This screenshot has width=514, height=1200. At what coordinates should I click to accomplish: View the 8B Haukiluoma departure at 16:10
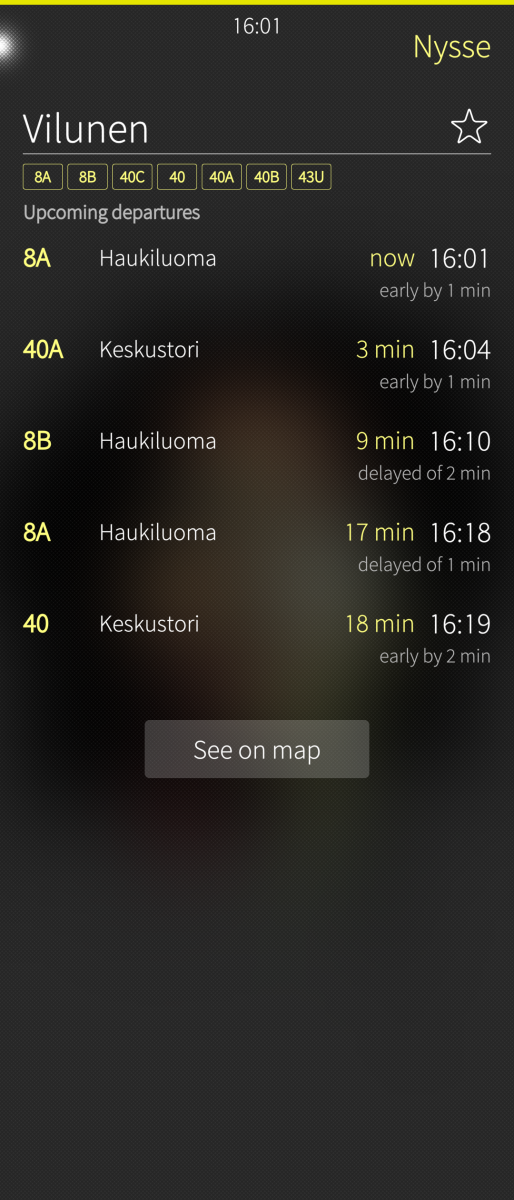pos(257,457)
